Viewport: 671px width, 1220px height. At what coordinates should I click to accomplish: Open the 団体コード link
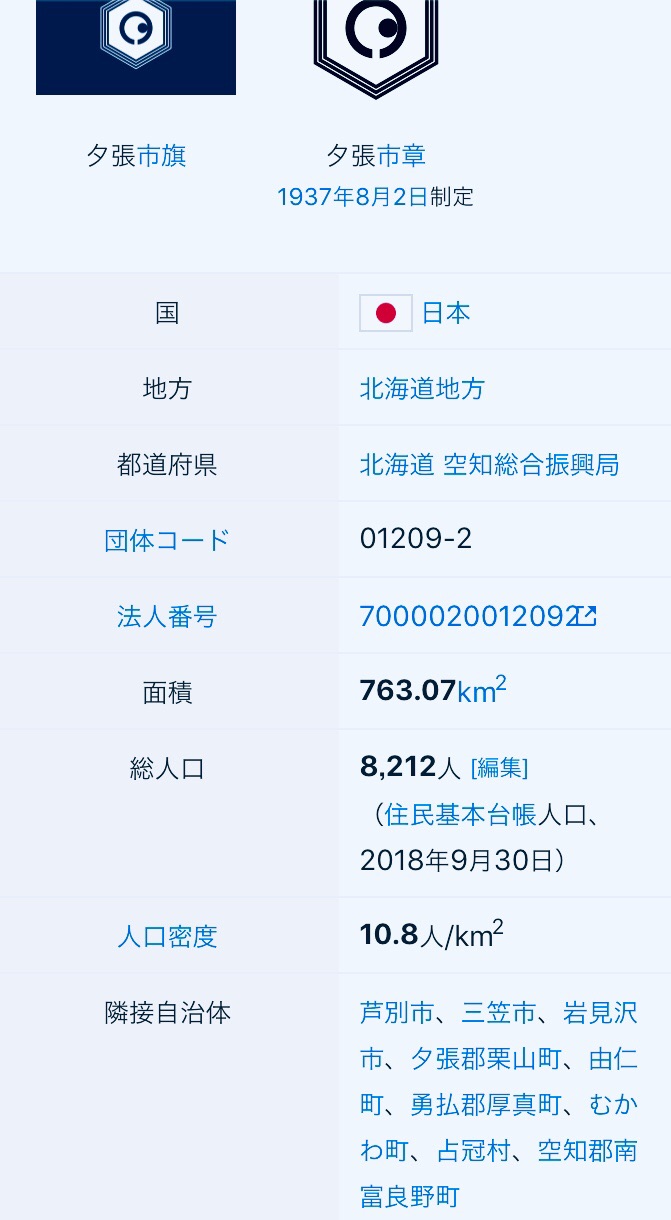167,540
